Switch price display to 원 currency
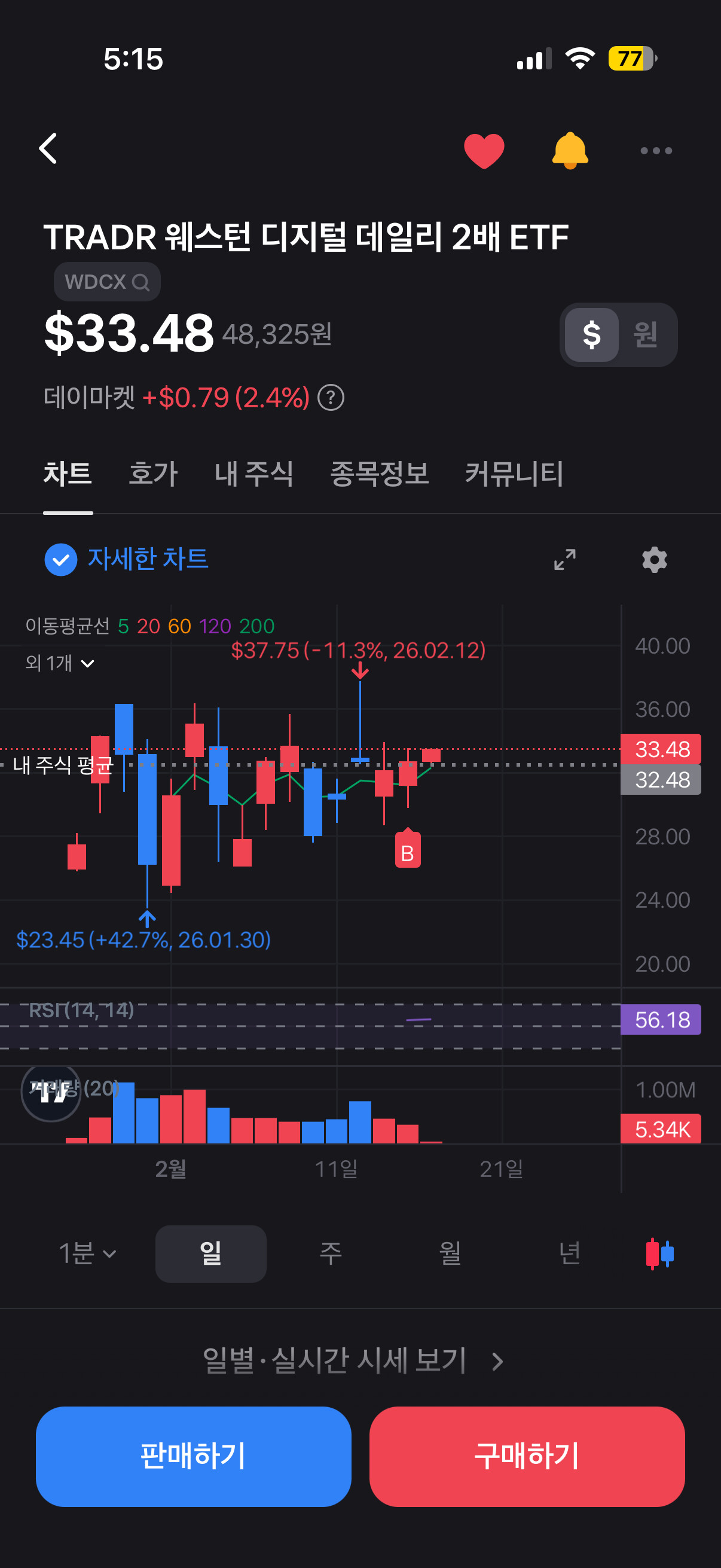 646,335
